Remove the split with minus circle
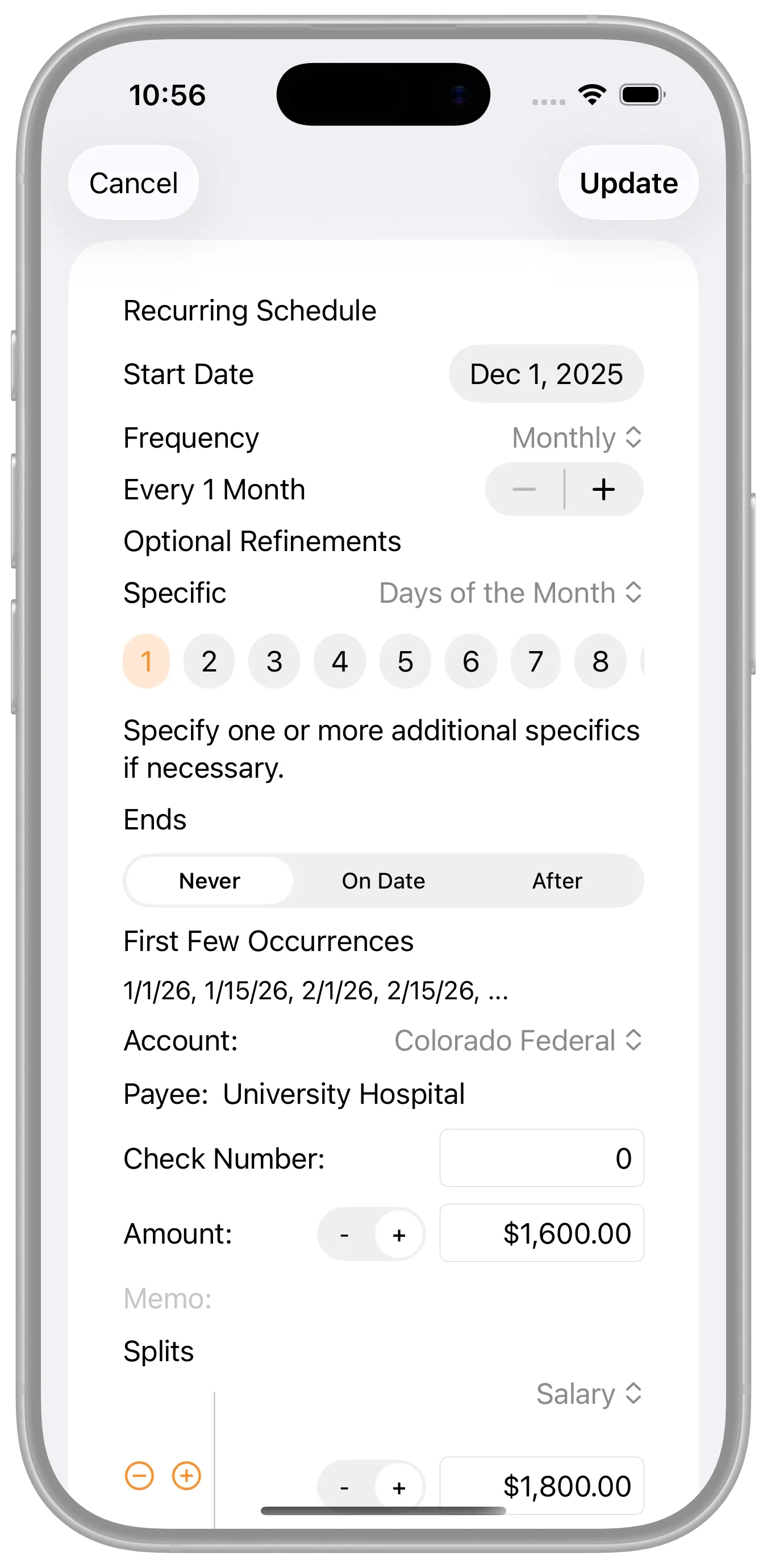The width and height of the screenshot is (767, 1568). coord(139,1475)
